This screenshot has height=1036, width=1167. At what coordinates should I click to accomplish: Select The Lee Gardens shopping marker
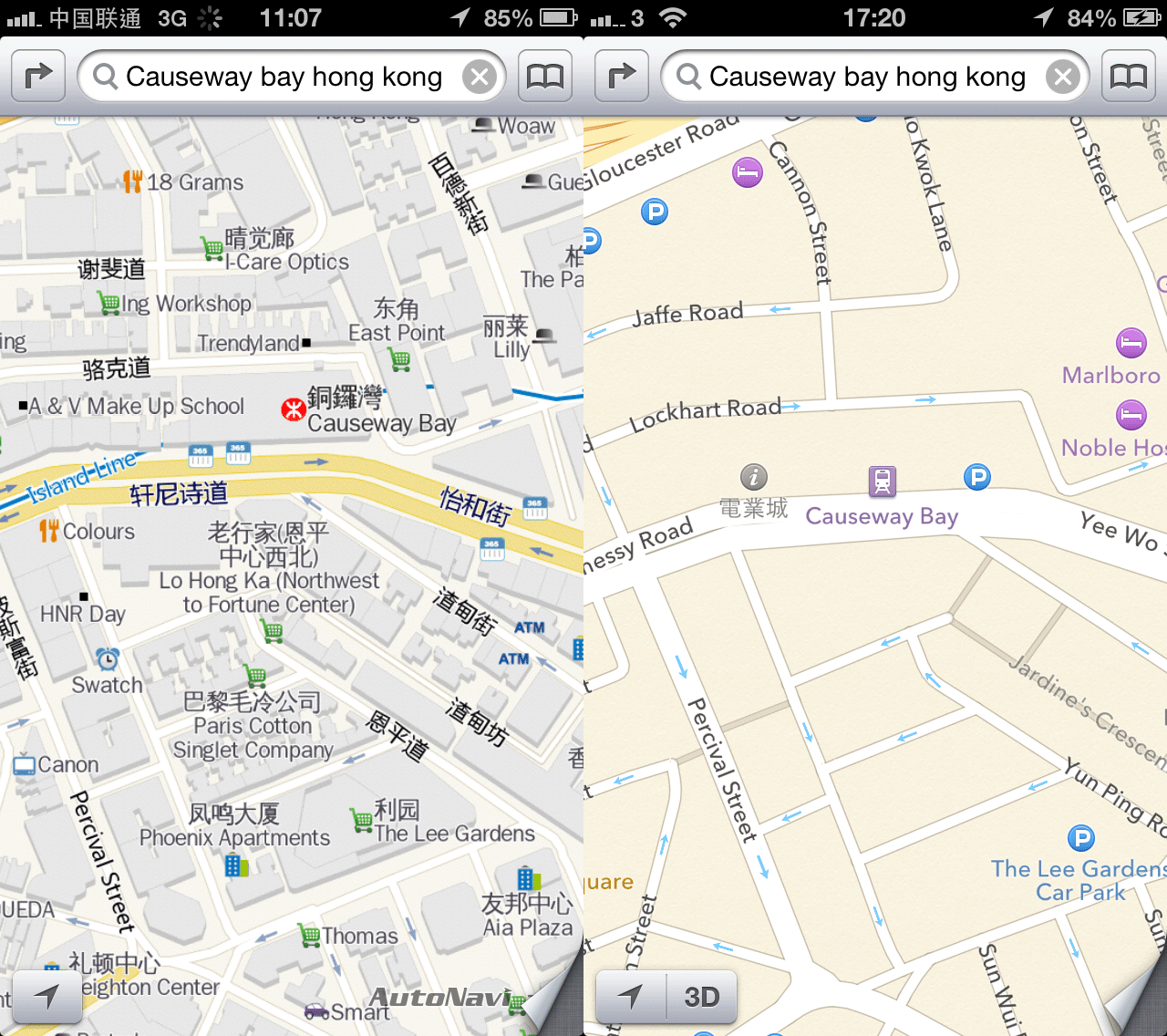coord(363,821)
